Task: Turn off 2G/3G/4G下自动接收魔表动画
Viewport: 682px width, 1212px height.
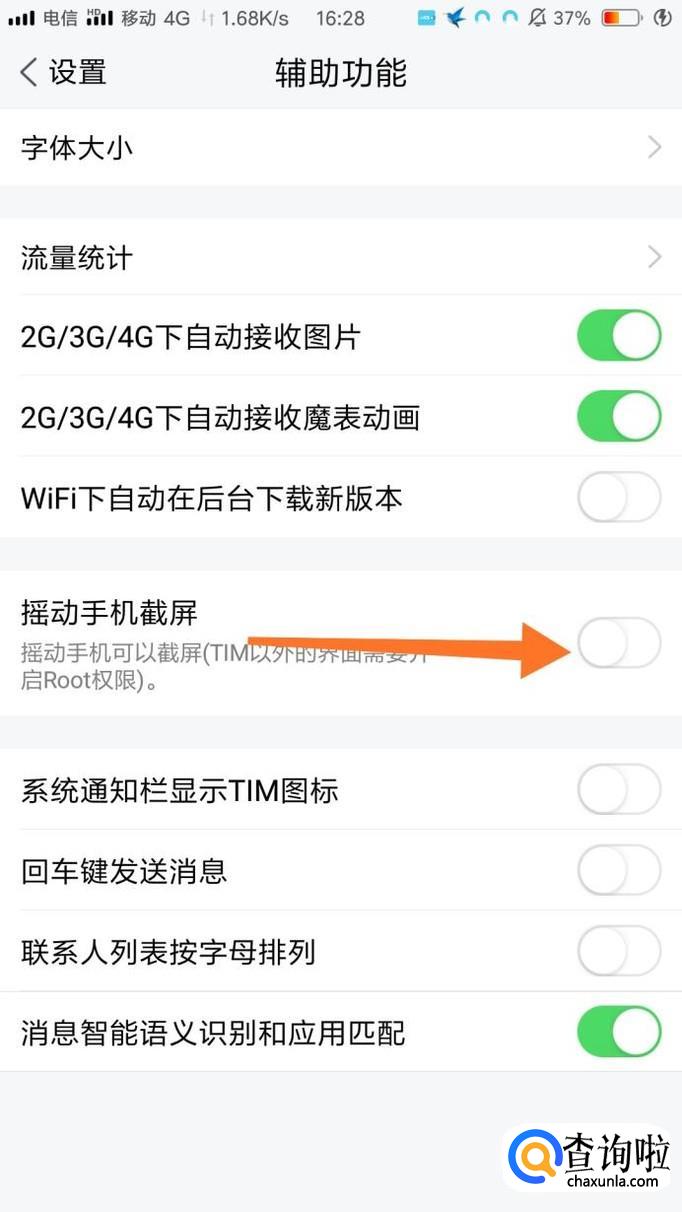Action: 619,416
